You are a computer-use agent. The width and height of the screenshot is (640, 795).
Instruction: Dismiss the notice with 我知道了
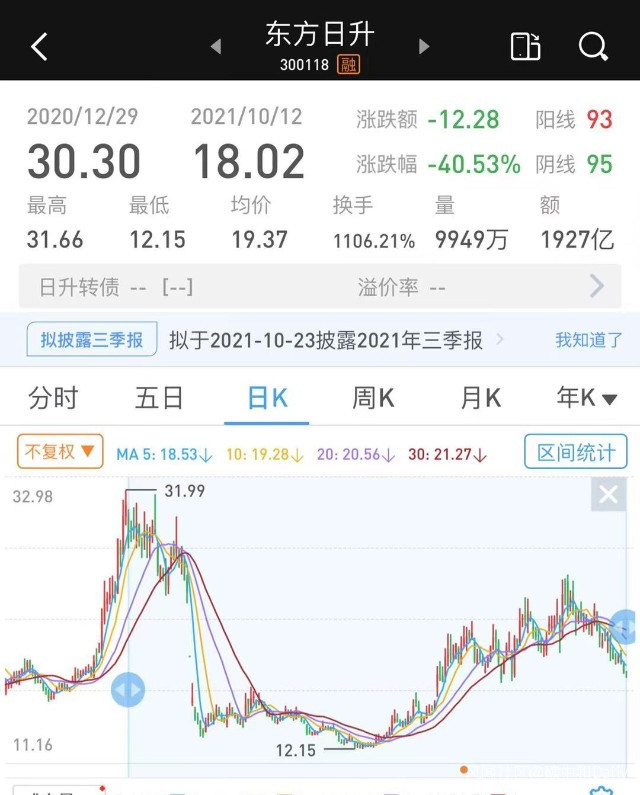(589, 340)
